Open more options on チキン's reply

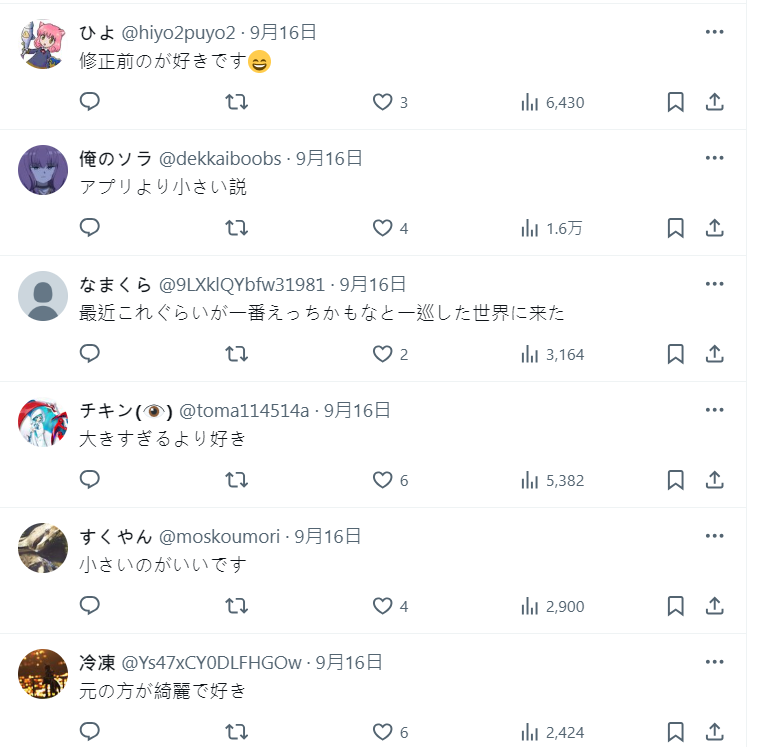click(x=714, y=410)
